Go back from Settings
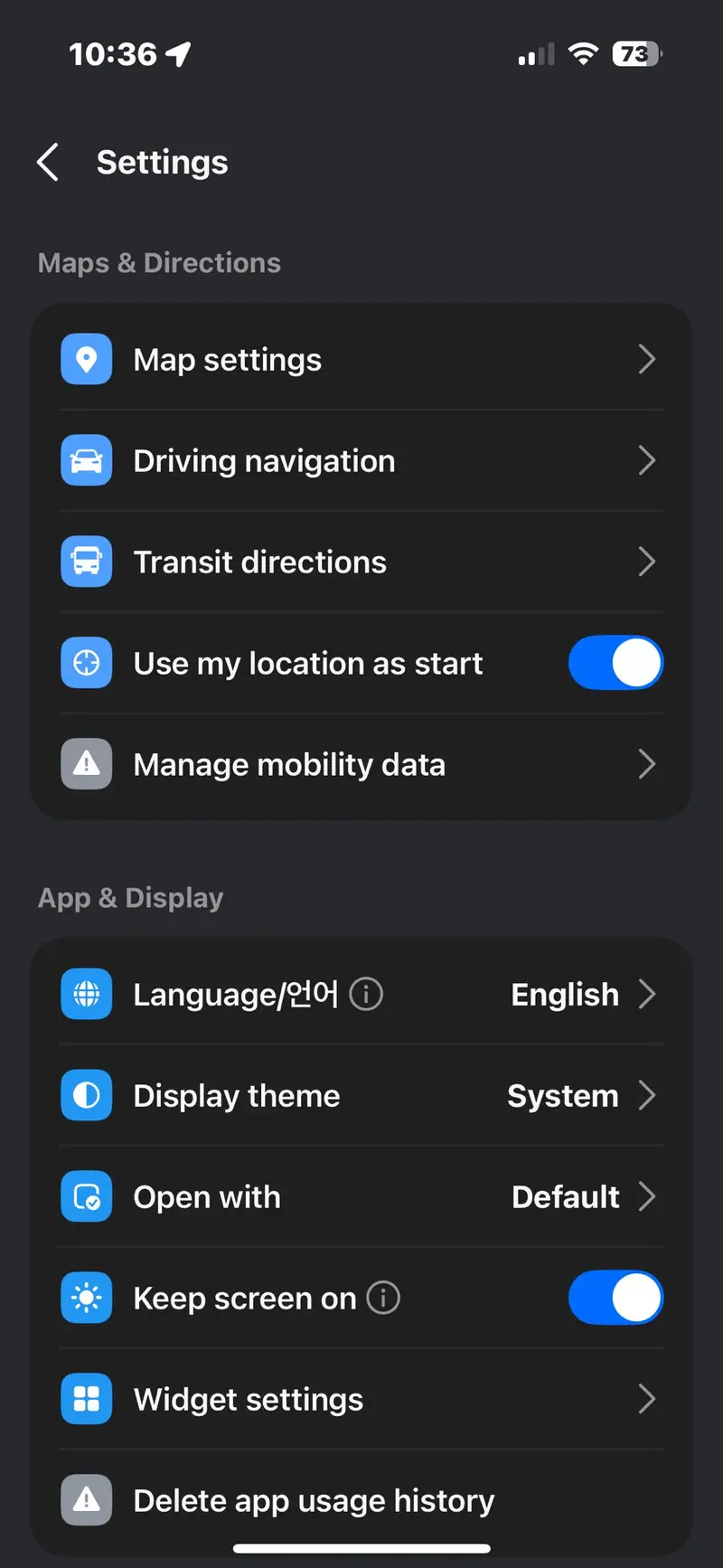 pyautogui.click(x=49, y=163)
